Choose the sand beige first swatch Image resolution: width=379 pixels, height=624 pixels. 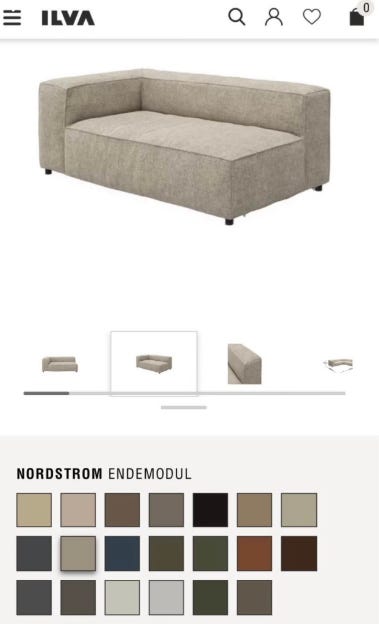pos(34,510)
